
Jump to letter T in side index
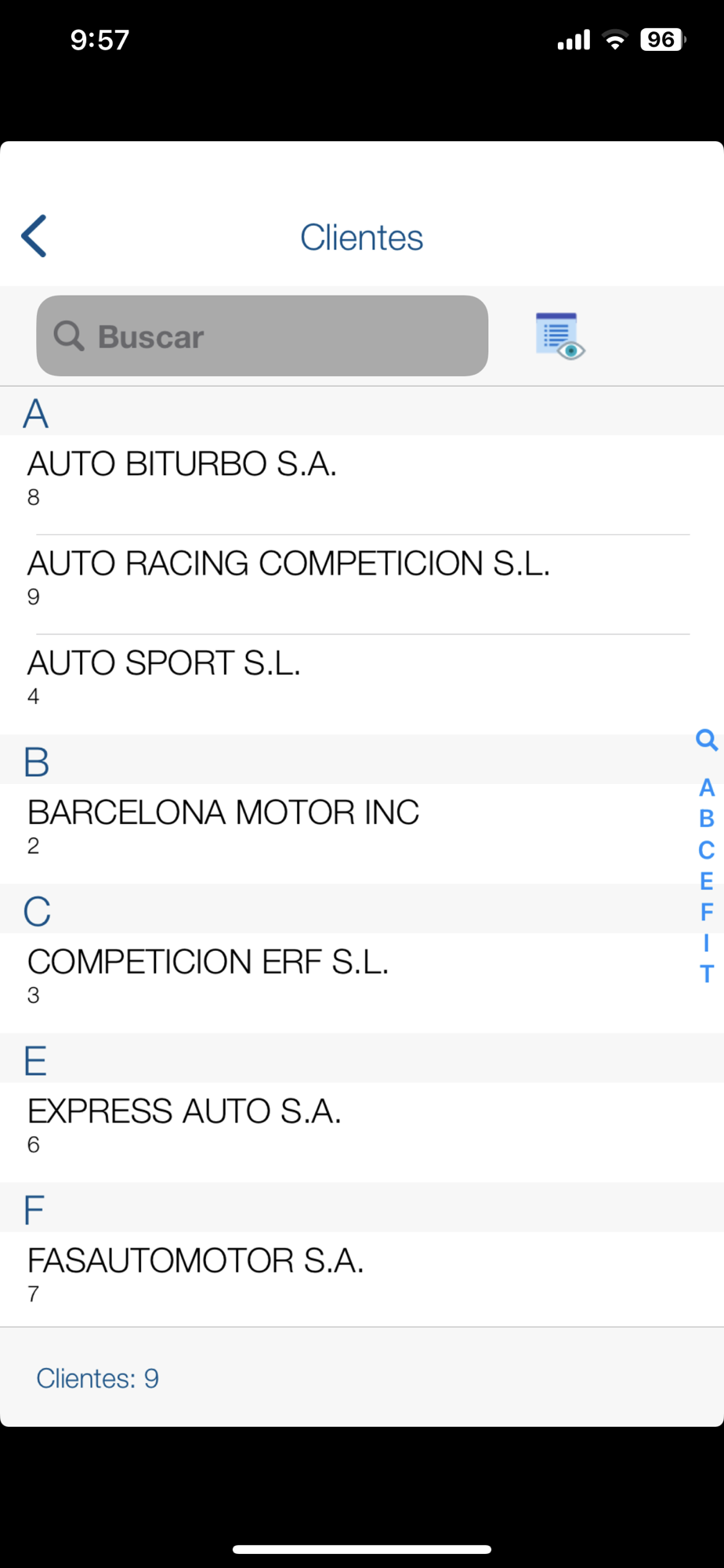pyautogui.click(x=707, y=974)
